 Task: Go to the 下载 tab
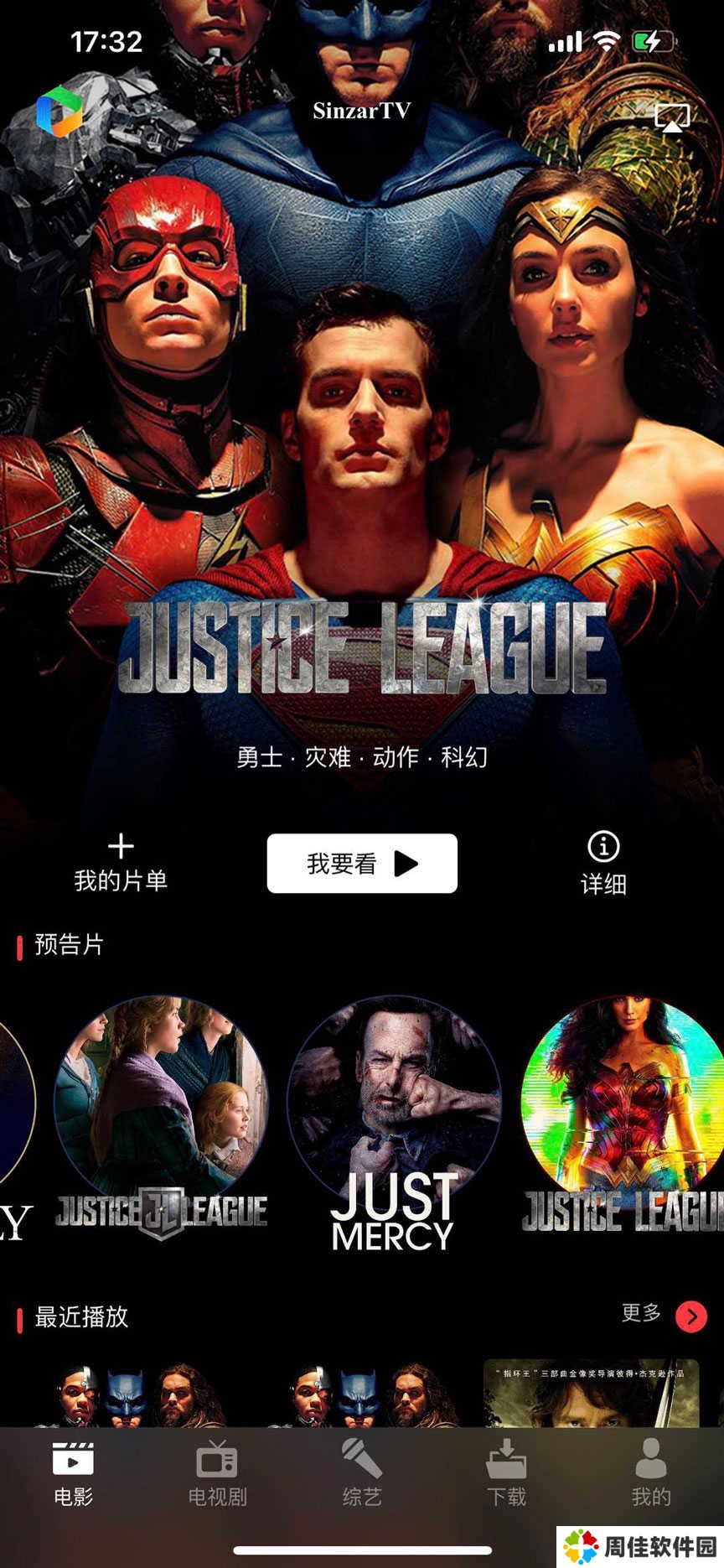(x=507, y=1473)
